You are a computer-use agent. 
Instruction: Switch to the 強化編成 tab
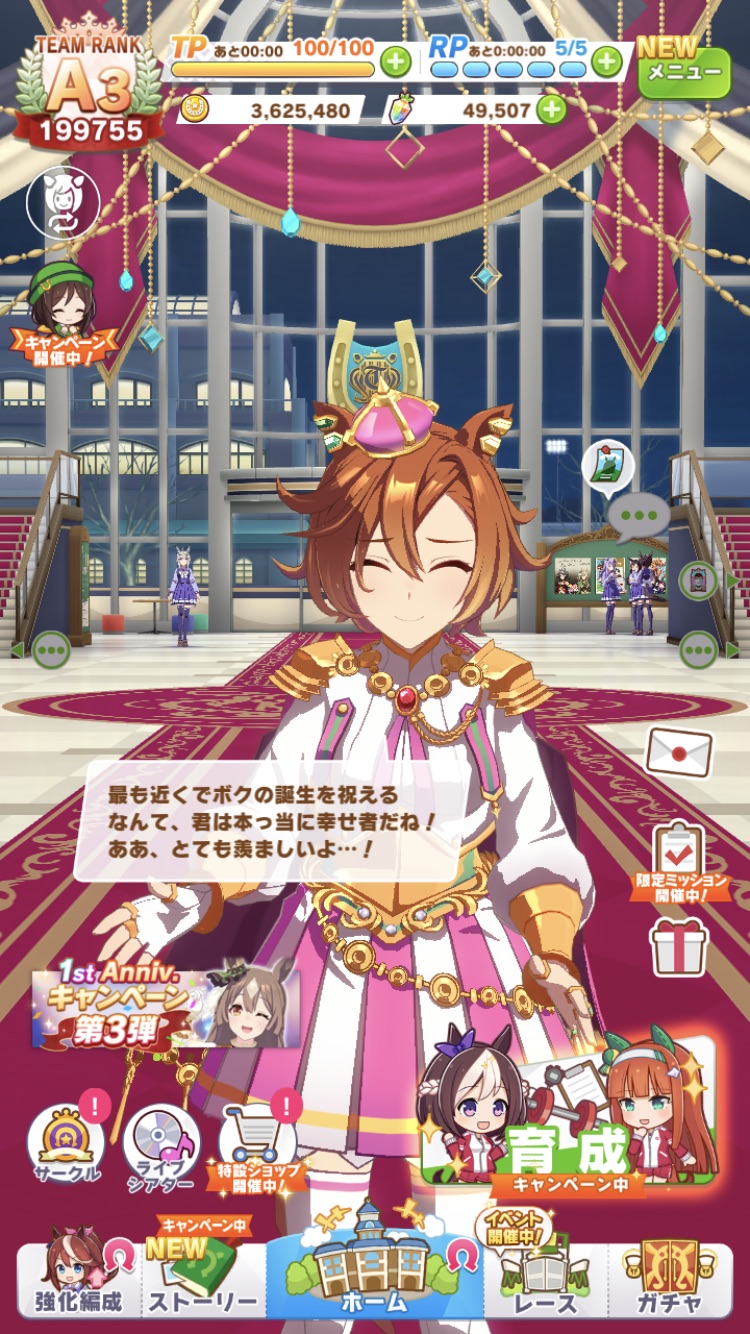(80, 1280)
